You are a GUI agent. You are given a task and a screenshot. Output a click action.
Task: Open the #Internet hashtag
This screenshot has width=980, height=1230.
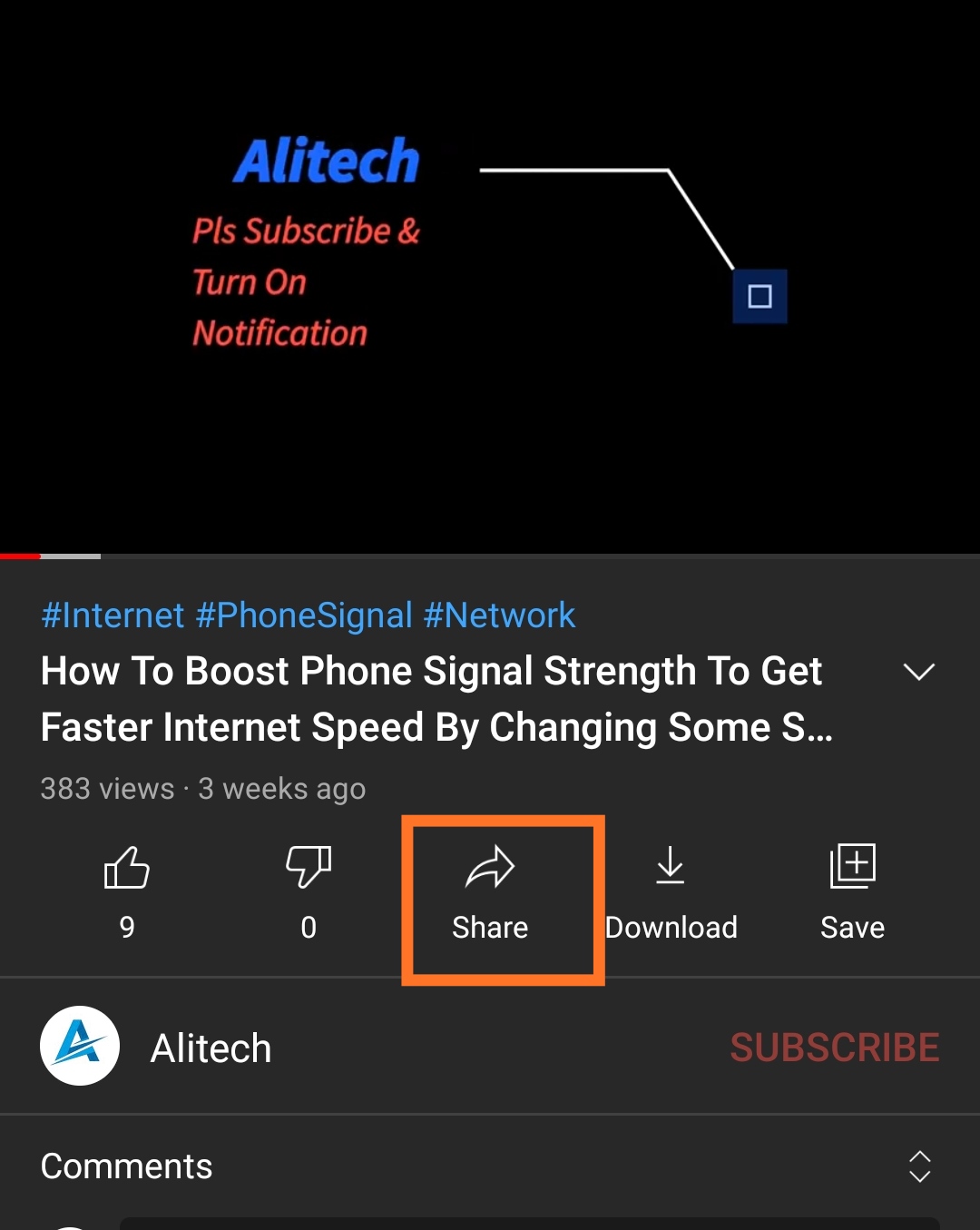click(113, 615)
